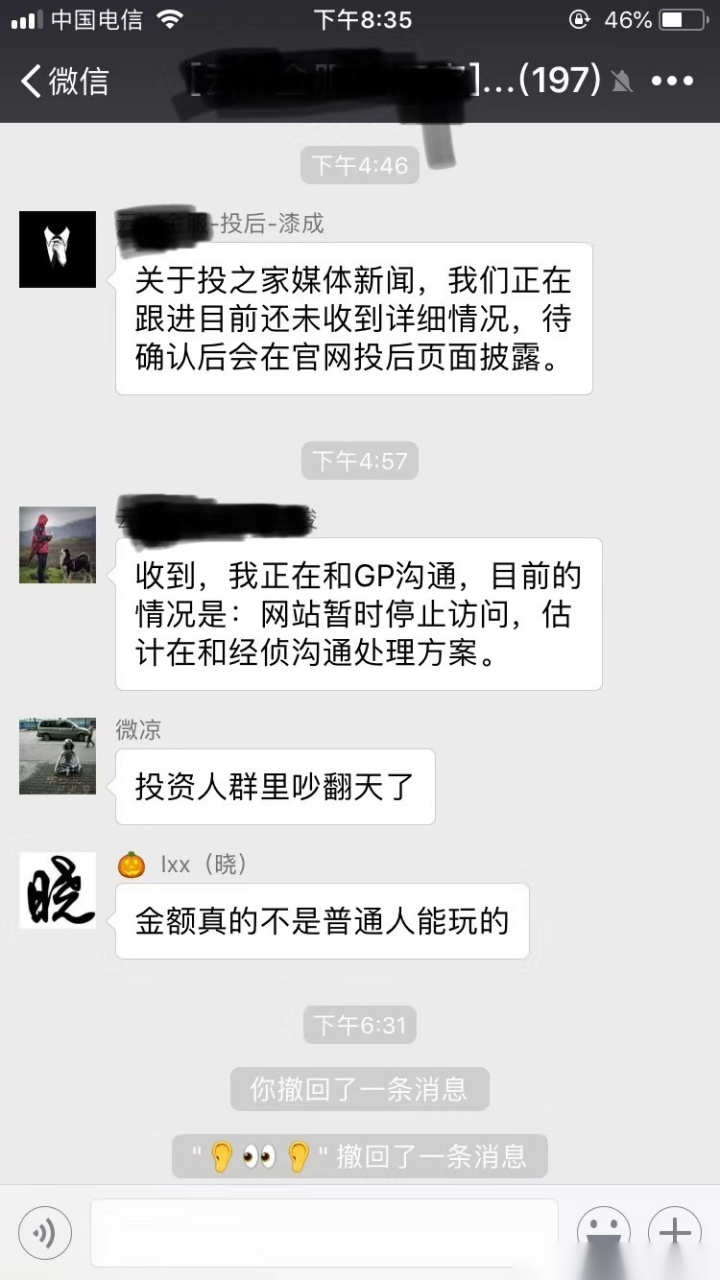
Task: View 微凉's profile avatar
Action: coord(58,756)
